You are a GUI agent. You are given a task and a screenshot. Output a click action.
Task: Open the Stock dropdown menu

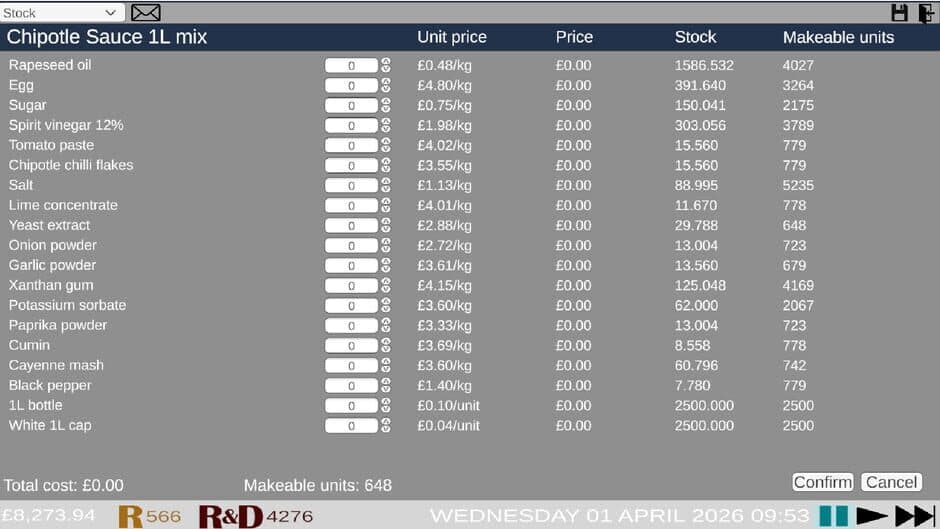(61, 13)
